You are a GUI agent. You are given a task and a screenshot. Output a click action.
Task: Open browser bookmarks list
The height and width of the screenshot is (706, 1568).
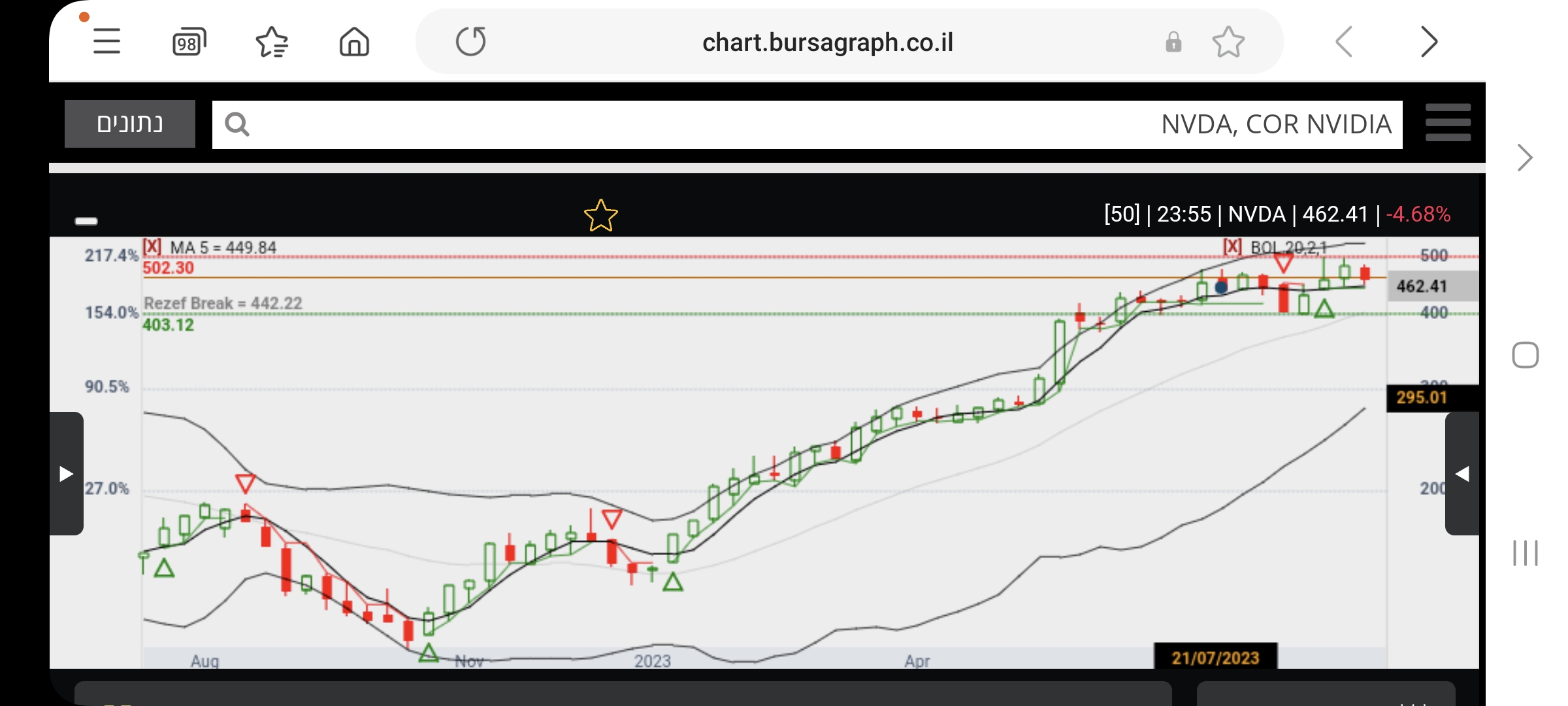(x=272, y=42)
